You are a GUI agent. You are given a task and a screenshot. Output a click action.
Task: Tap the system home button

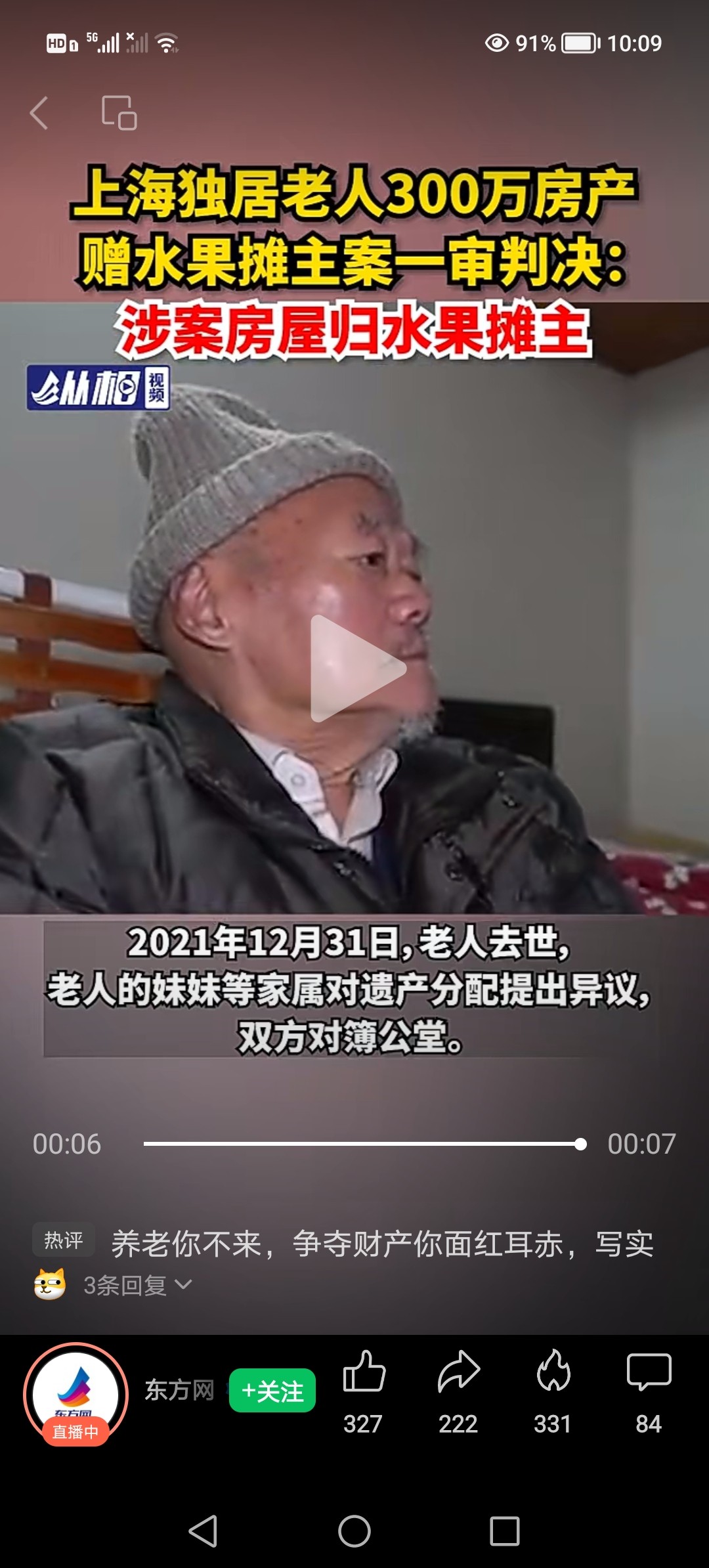354,1531
